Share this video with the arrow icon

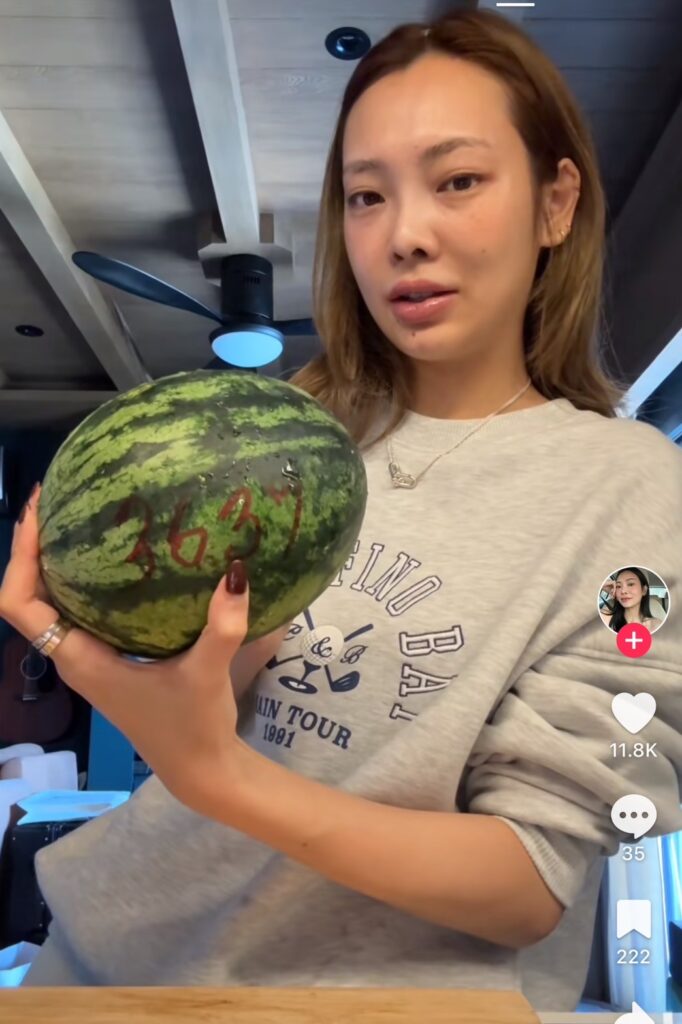coord(634,1013)
